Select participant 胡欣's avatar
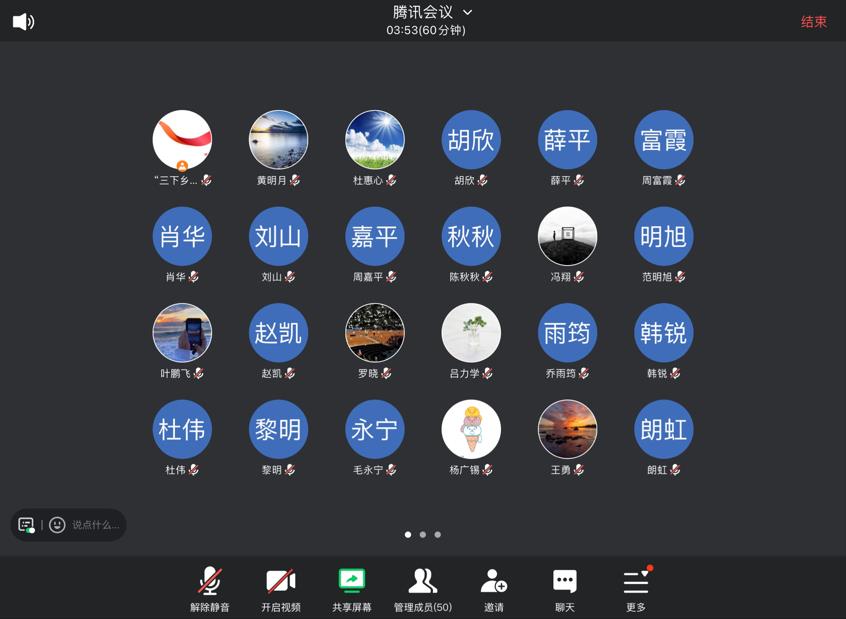The height and width of the screenshot is (619, 846). click(471, 140)
